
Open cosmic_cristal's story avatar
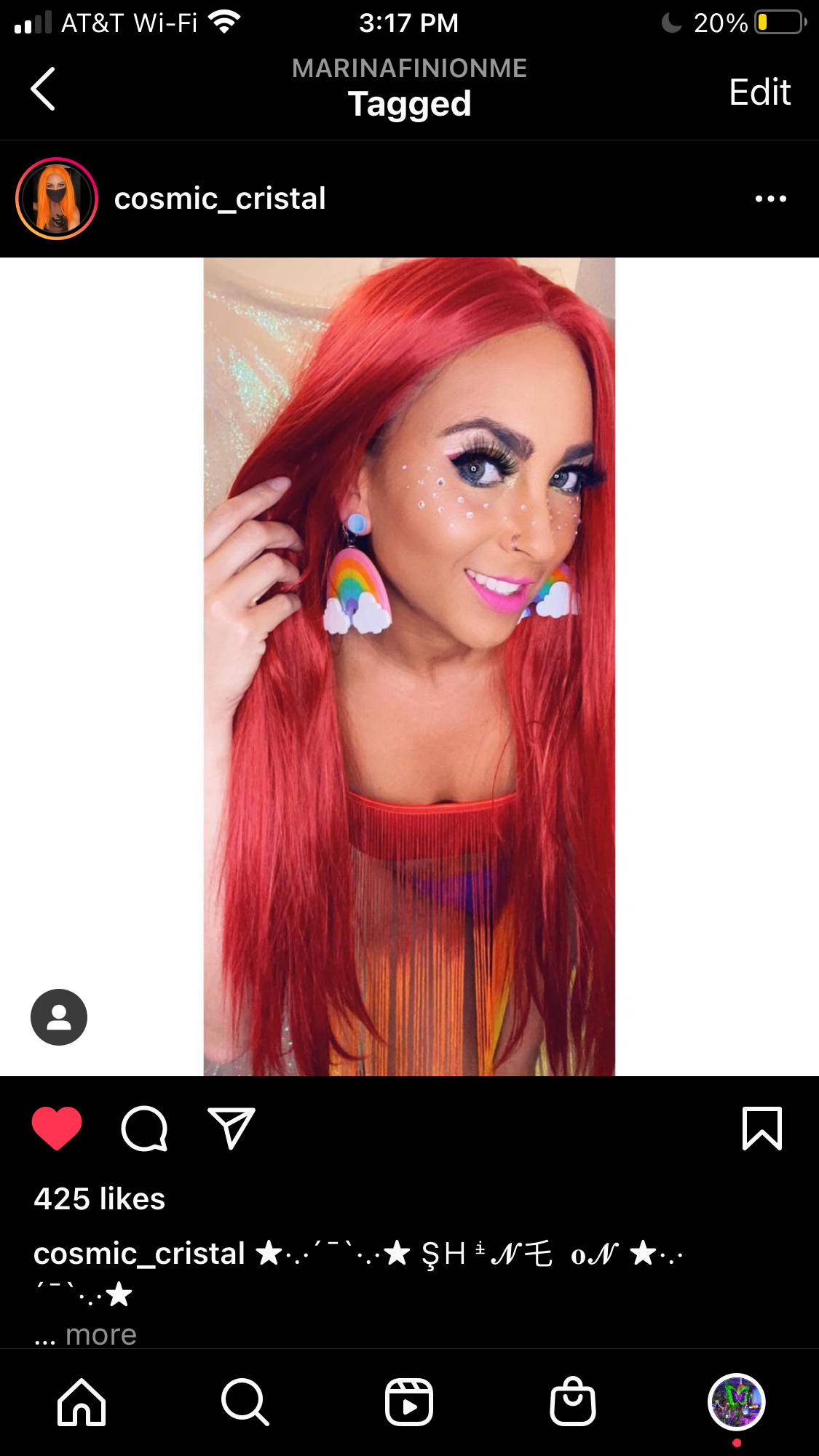57,199
